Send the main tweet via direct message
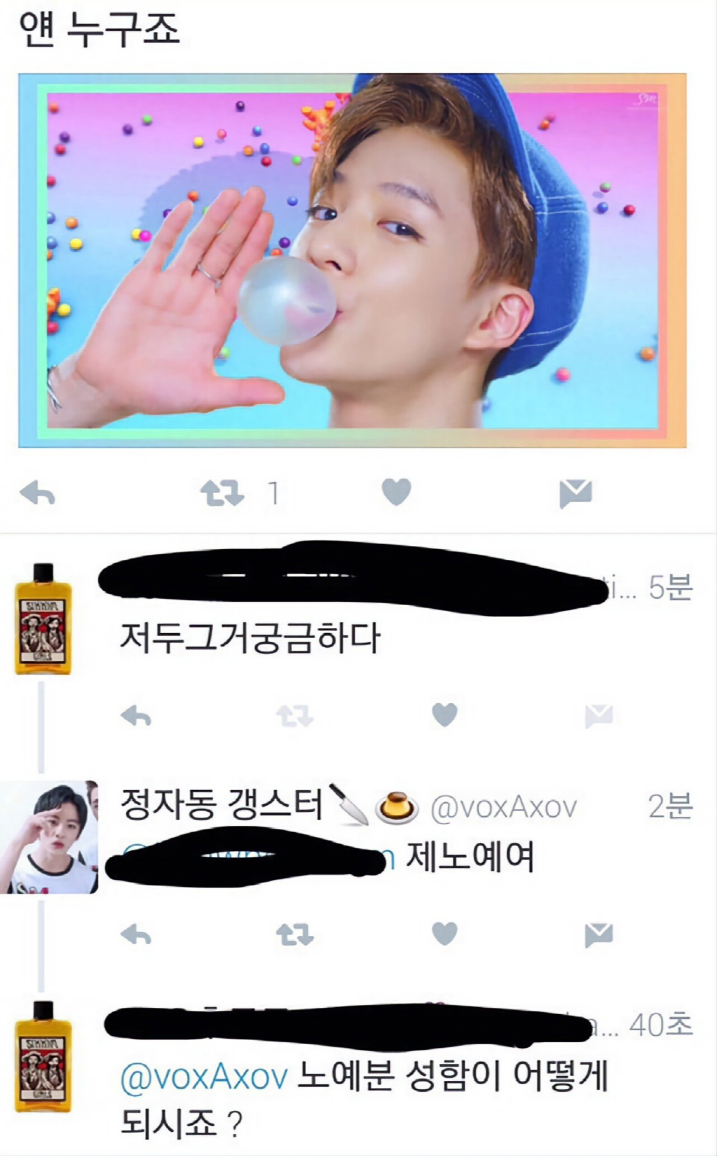This screenshot has height=1156, width=717. click(576, 493)
